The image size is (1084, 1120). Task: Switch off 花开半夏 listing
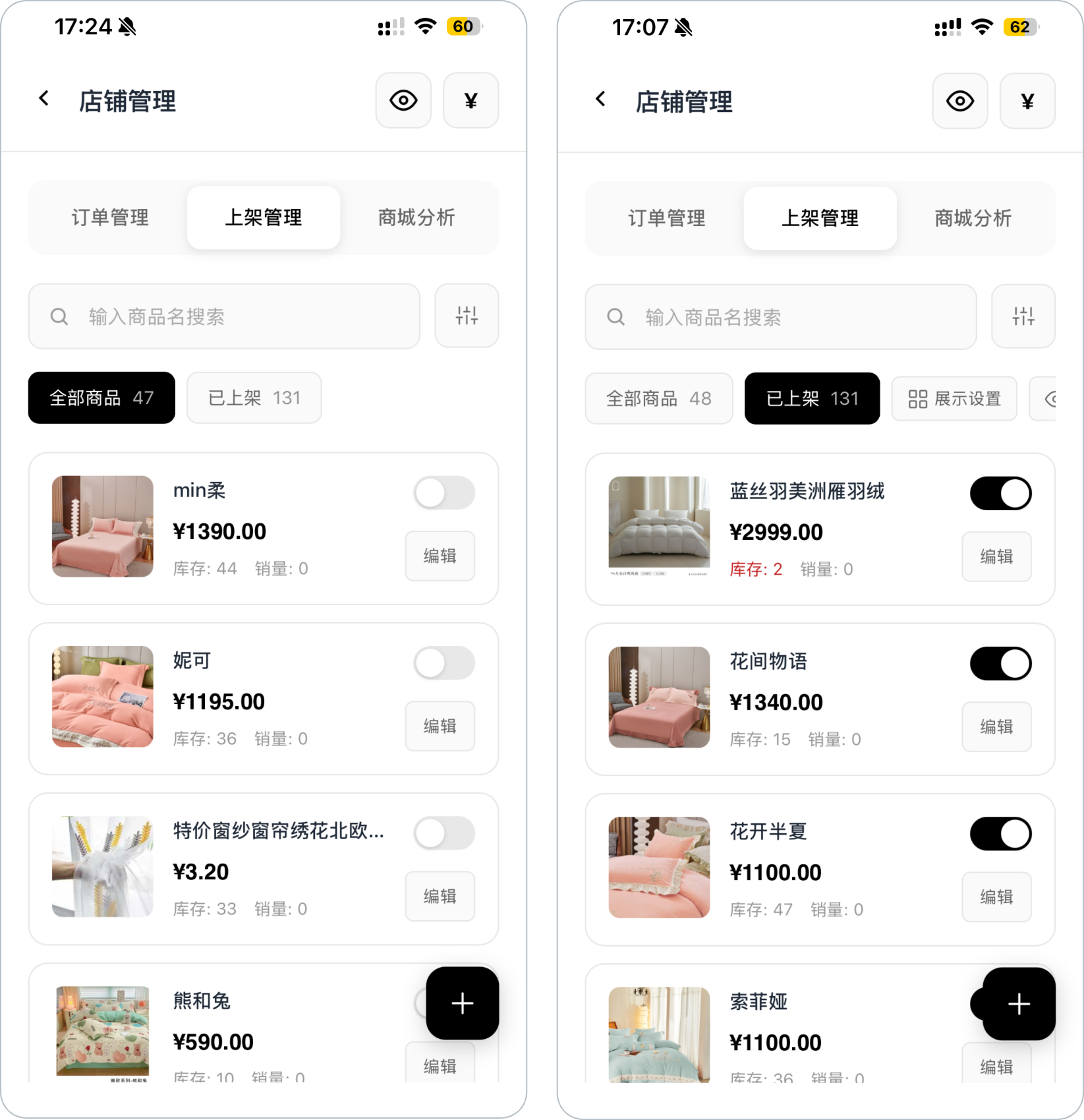coord(1000,834)
